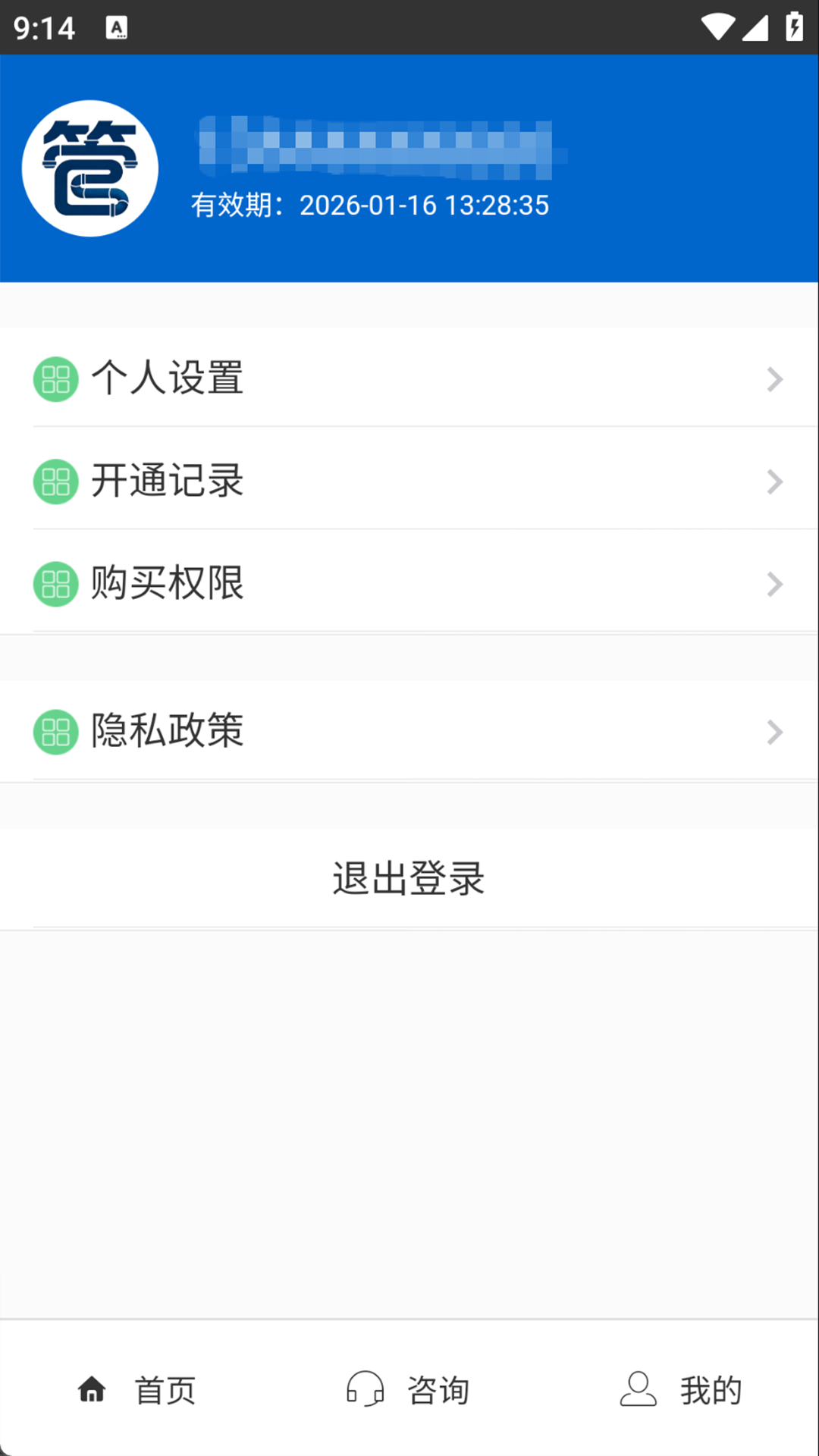Expand 购买权限 via its chevron arrow
Image resolution: width=819 pixels, height=1456 pixels.
(774, 583)
